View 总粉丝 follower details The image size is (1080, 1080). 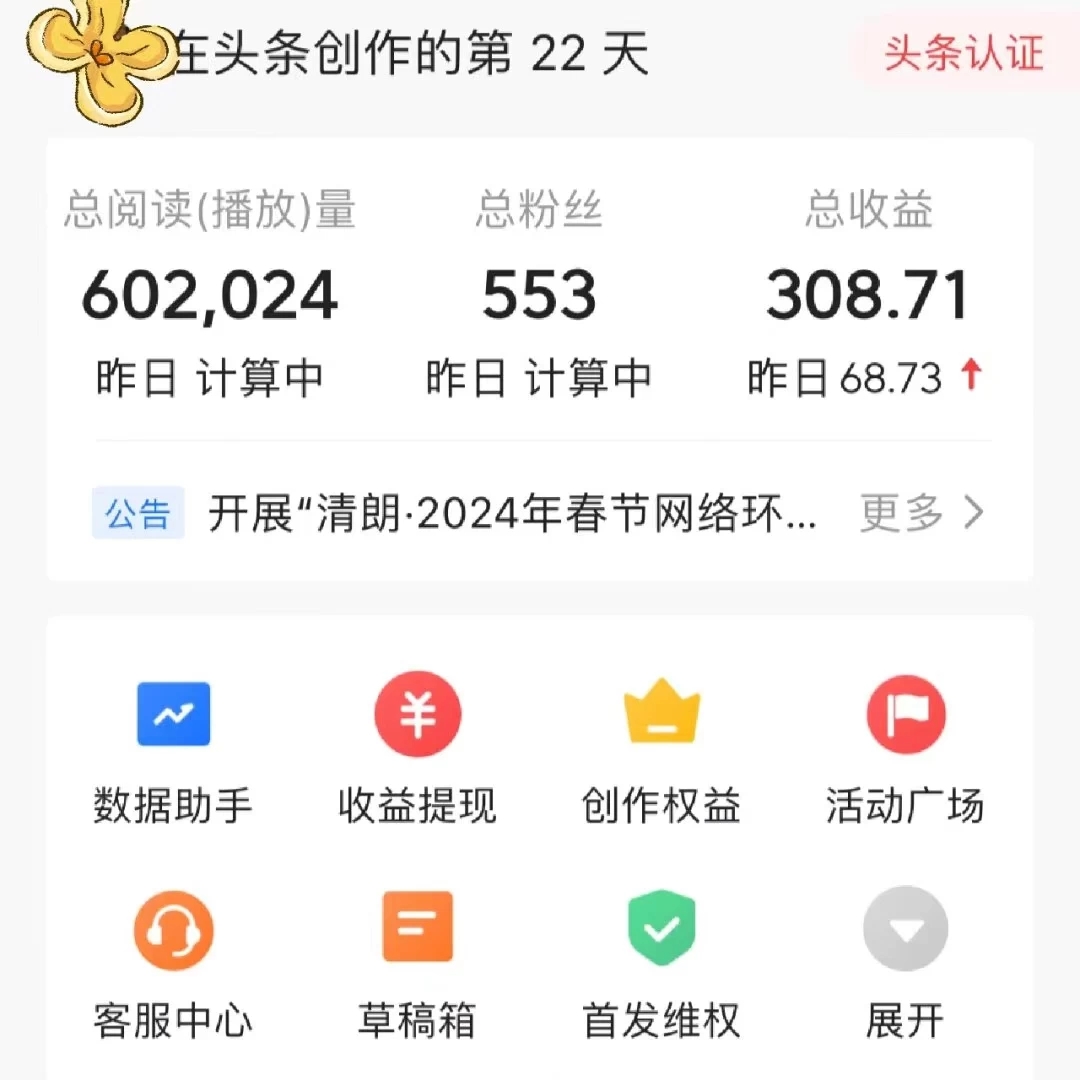[539, 296]
